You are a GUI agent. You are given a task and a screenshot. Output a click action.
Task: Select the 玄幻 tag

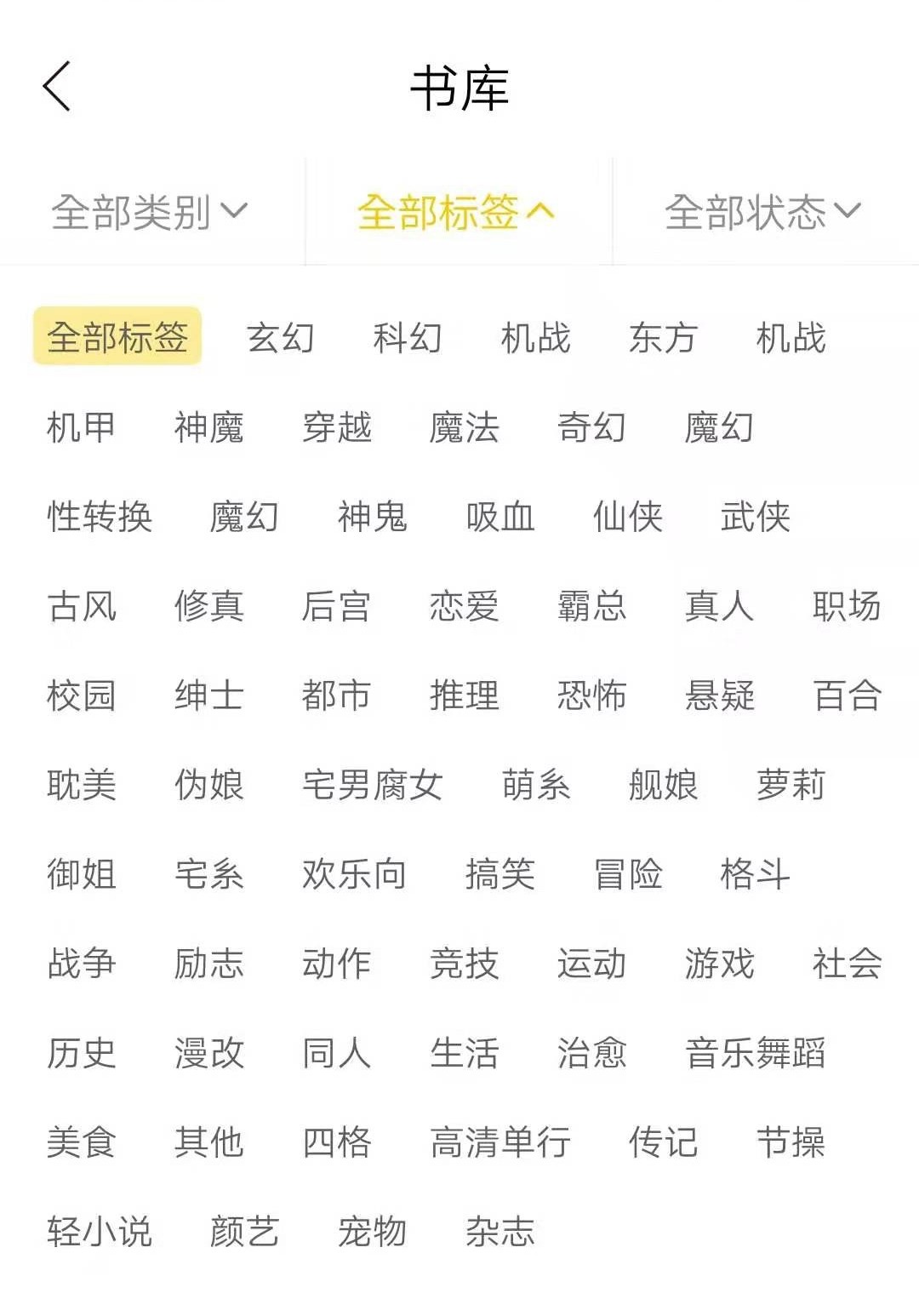[x=281, y=339]
